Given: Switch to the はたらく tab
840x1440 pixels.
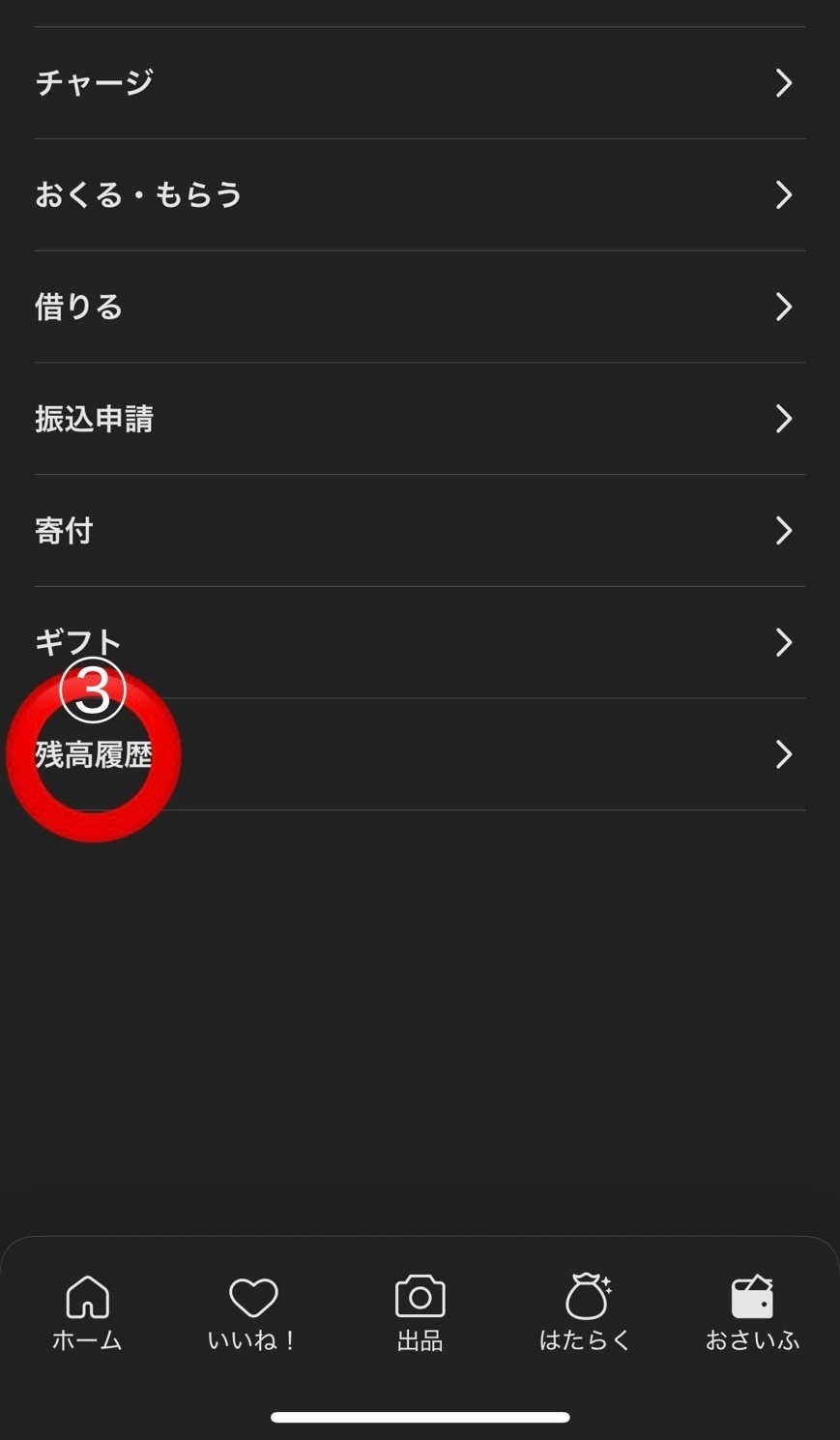Looking at the screenshot, I should point(586,1313).
